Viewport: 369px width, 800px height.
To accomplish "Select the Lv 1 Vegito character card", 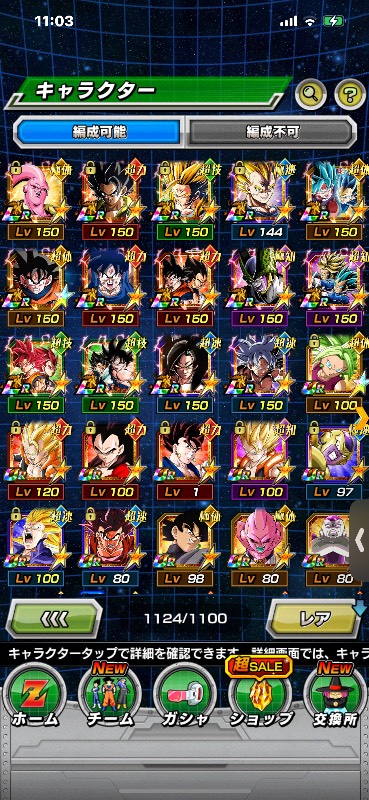I will coord(185,460).
